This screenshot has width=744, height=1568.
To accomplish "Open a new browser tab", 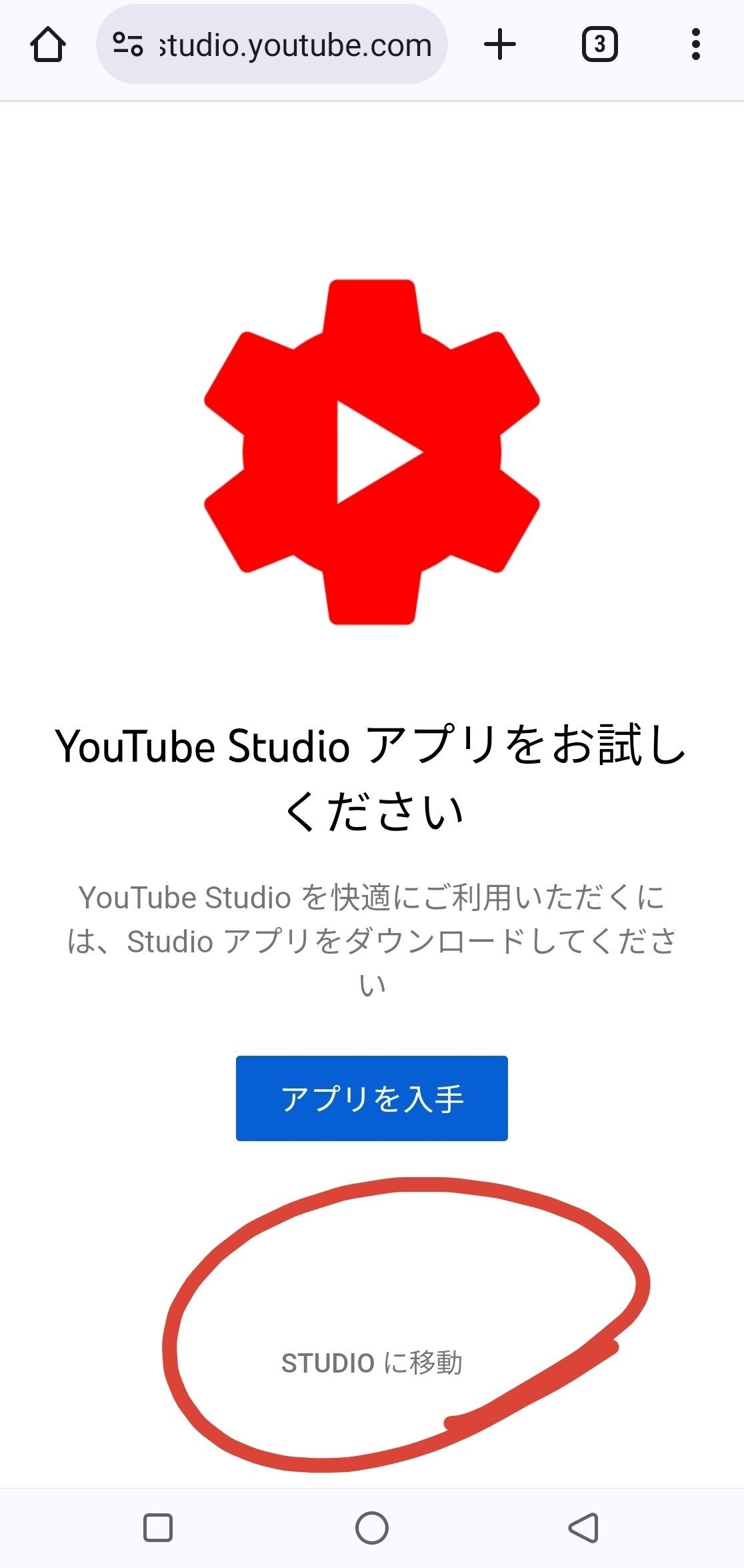I will 500,45.
